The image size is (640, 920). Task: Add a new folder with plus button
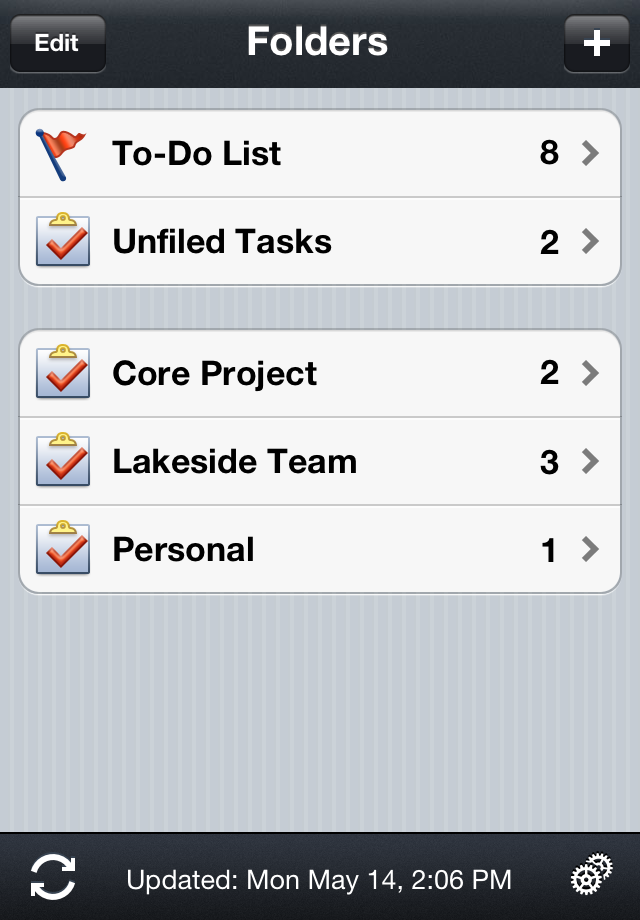point(596,43)
